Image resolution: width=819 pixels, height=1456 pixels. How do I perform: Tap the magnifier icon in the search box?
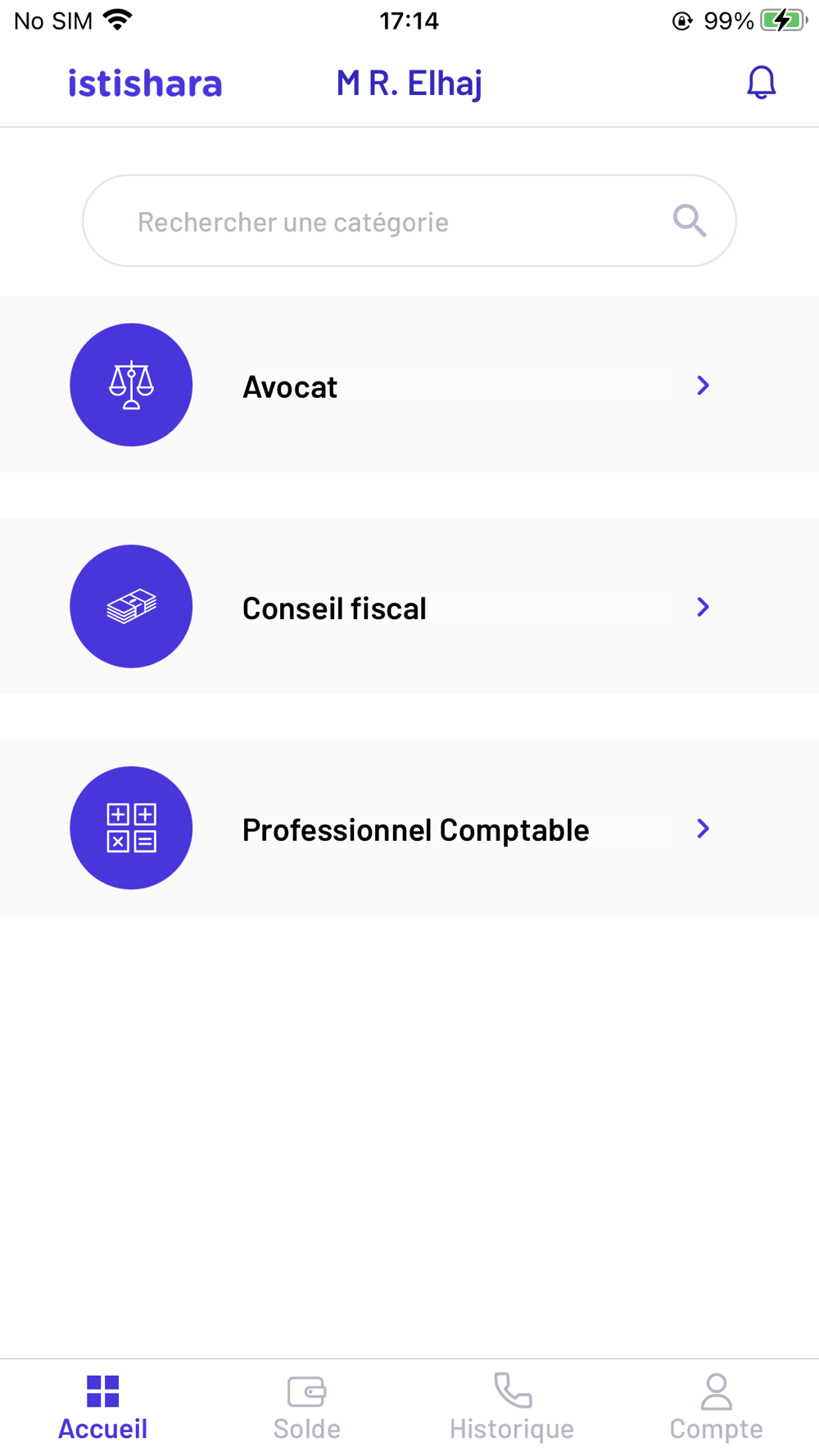[690, 220]
